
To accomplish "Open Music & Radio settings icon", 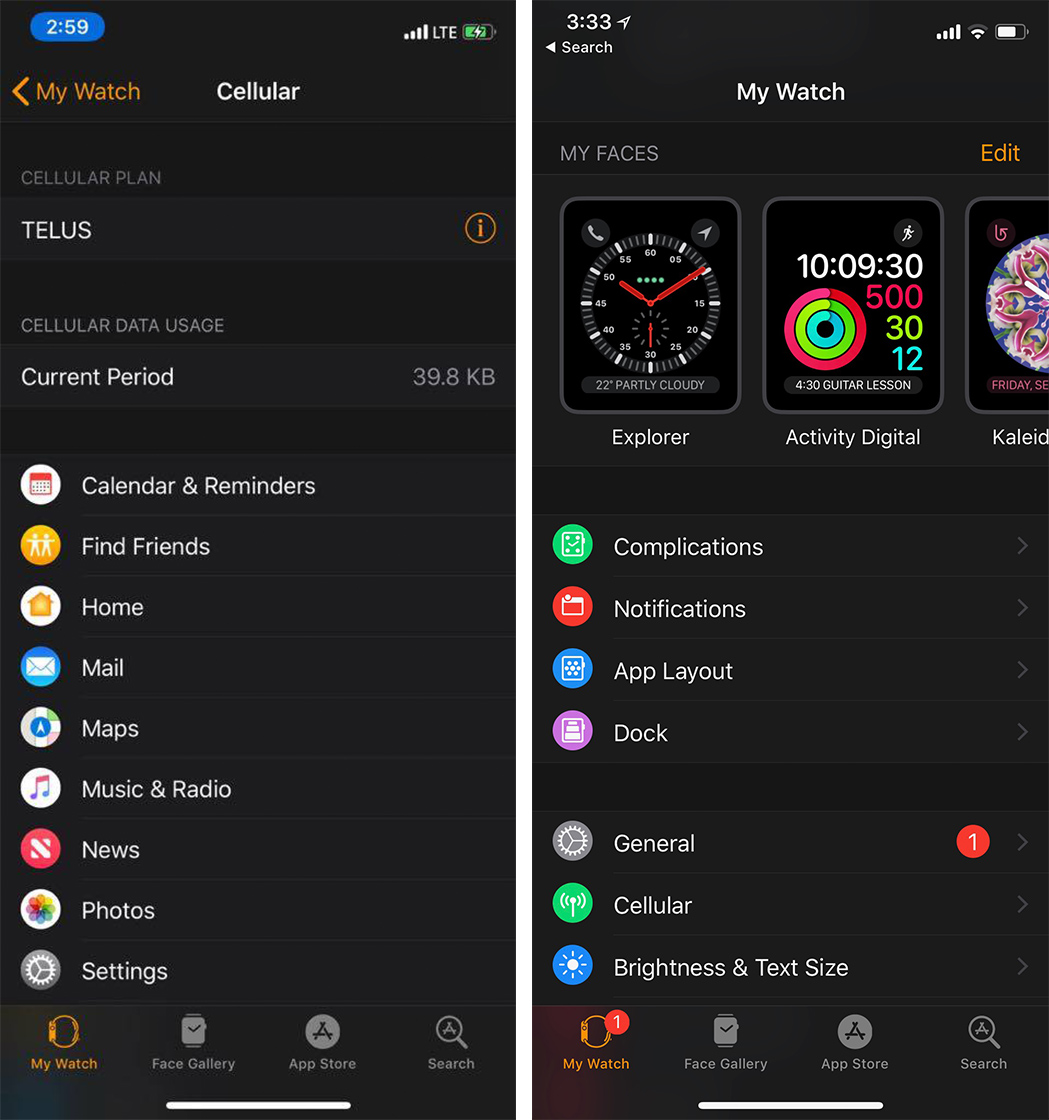I will pos(42,788).
